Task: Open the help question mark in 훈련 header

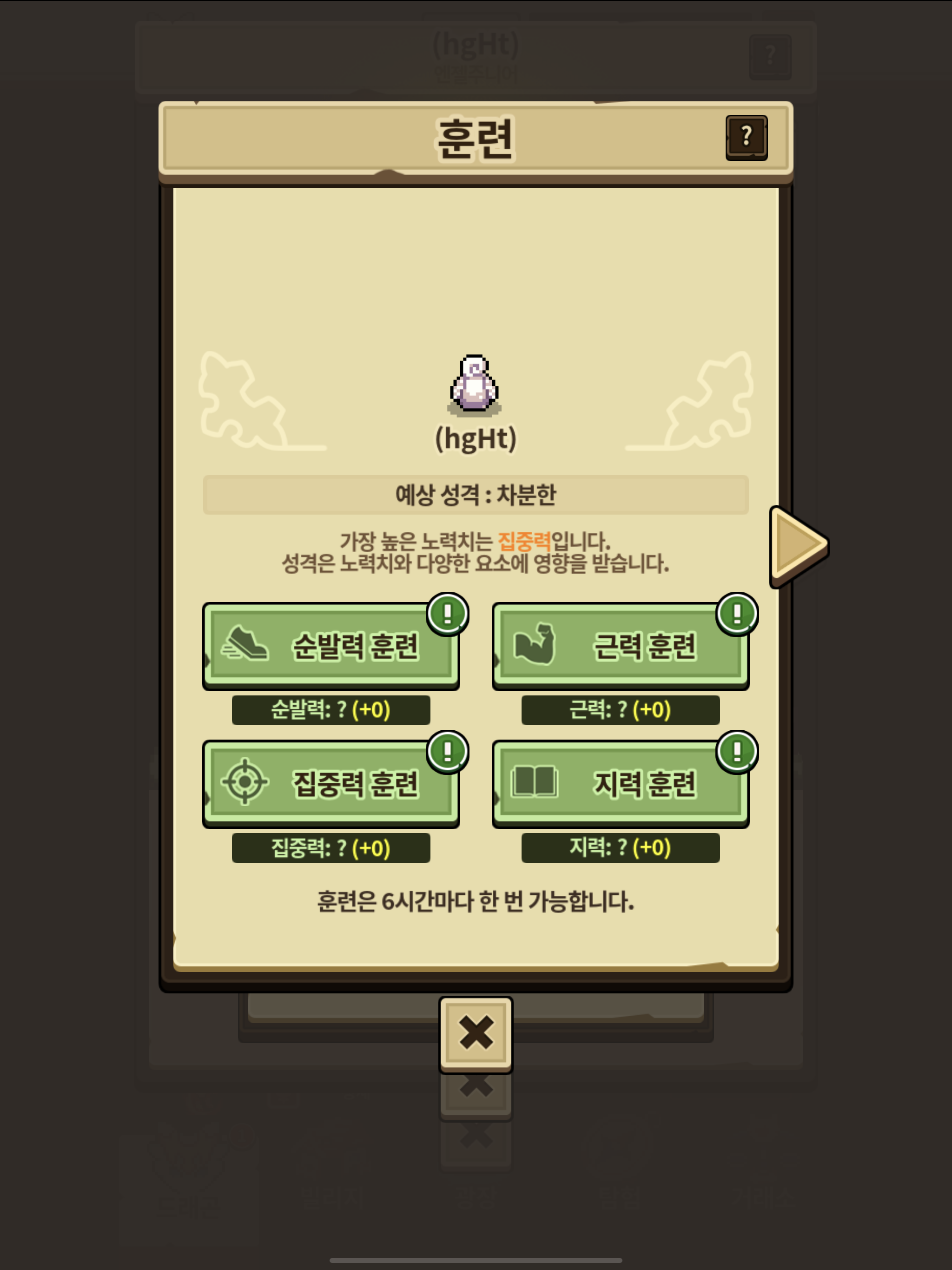Action: point(746,137)
